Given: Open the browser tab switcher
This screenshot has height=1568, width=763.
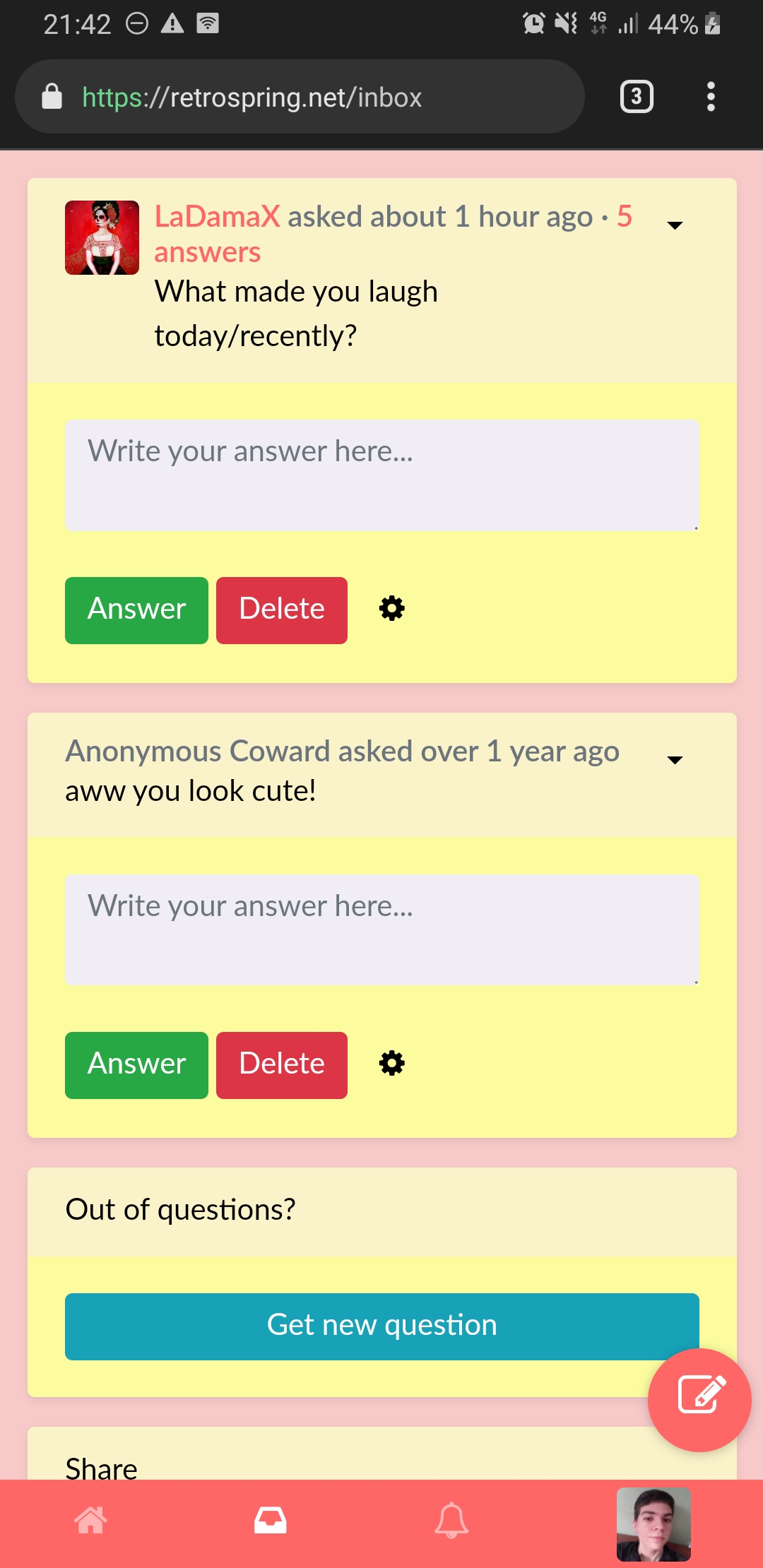Looking at the screenshot, I should tap(636, 97).
